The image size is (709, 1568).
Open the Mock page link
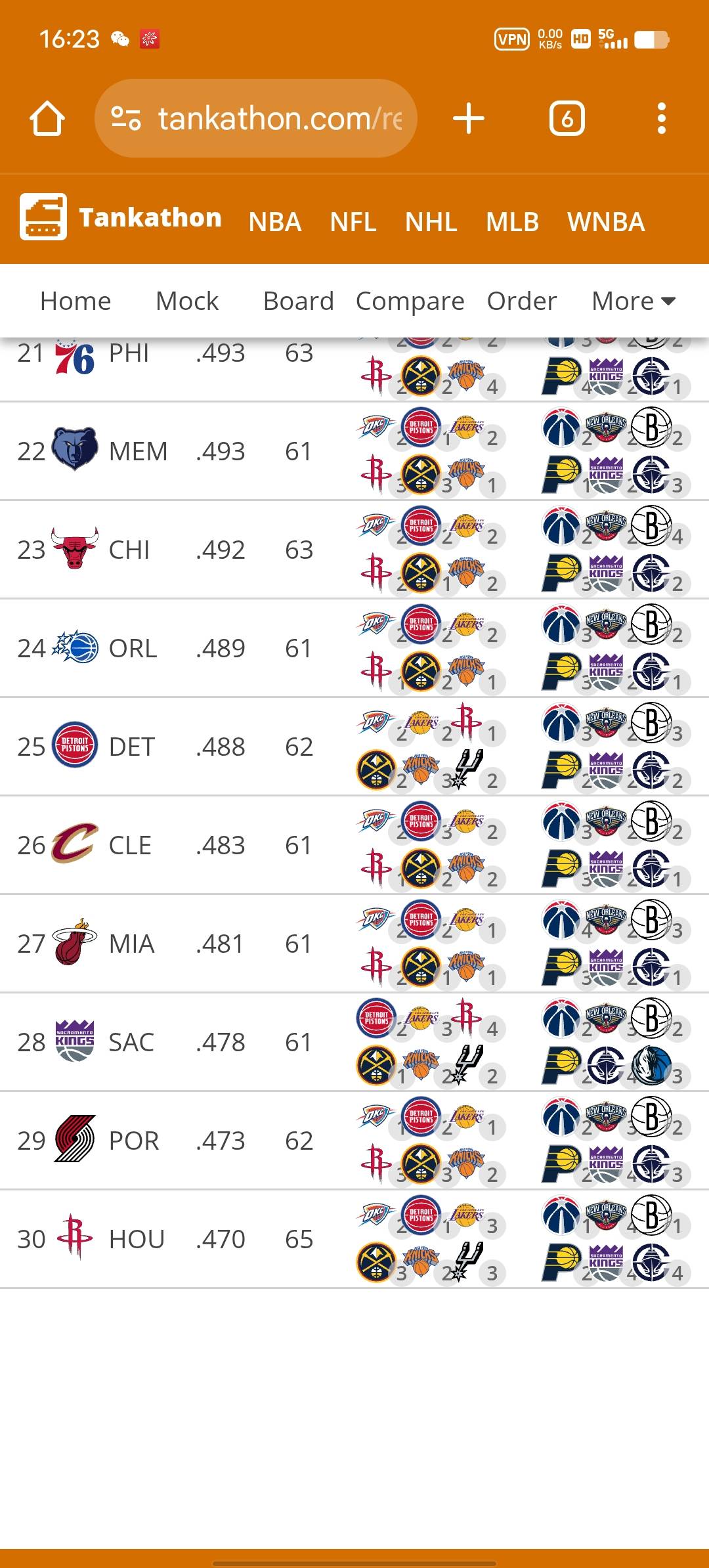pos(186,301)
